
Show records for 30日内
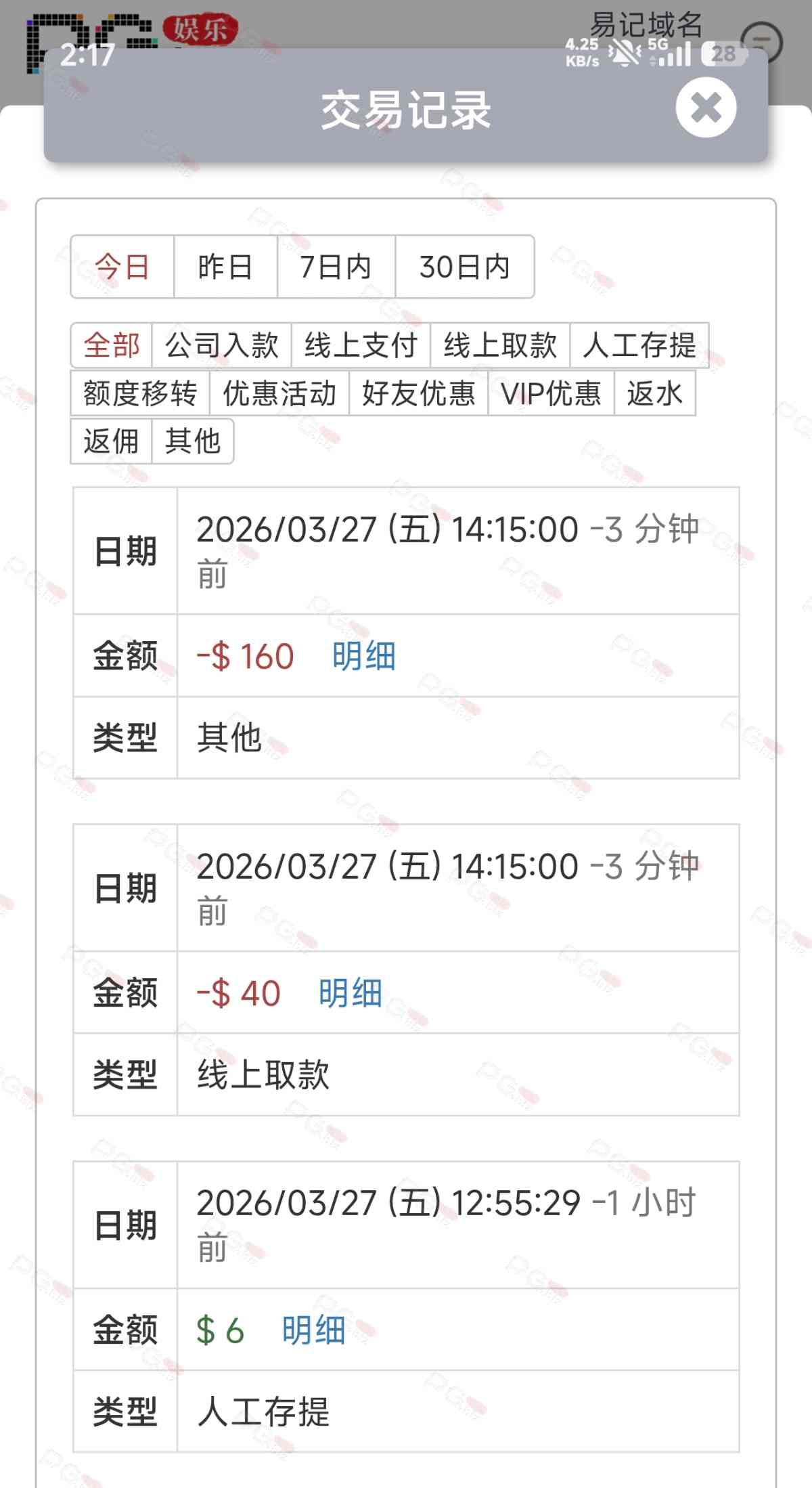point(464,267)
